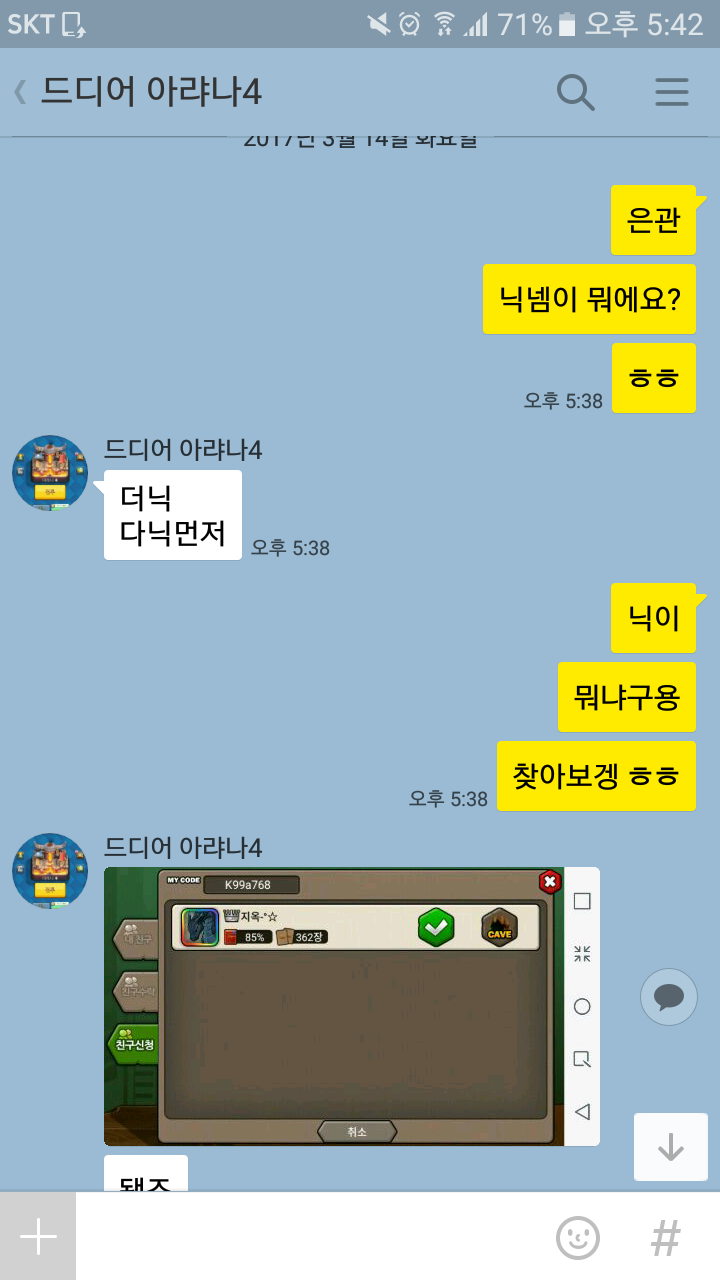Tap the comment bubble beside the shared image
This screenshot has height=1280, width=720.
(x=668, y=997)
